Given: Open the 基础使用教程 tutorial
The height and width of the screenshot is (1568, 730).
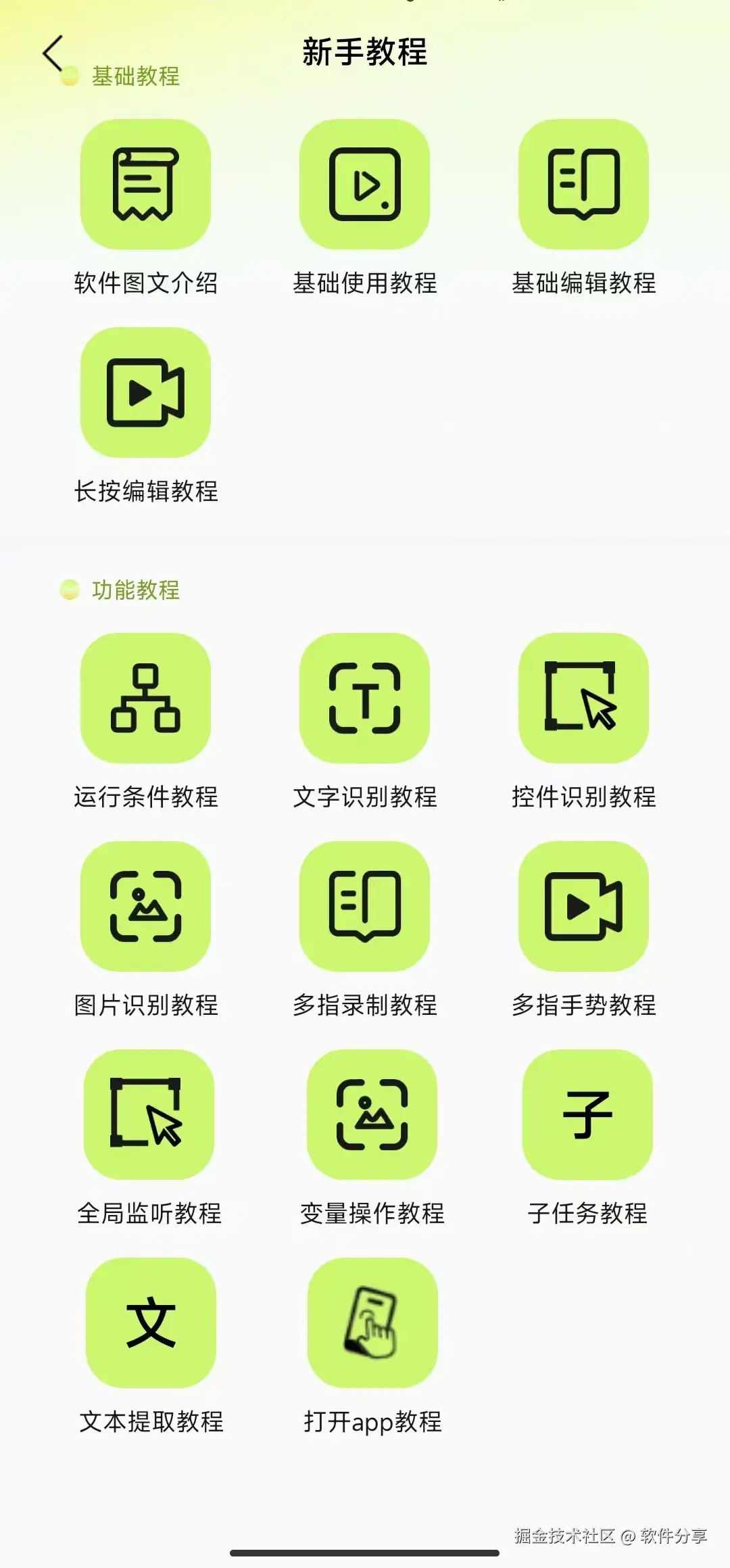Looking at the screenshot, I should (364, 187).
